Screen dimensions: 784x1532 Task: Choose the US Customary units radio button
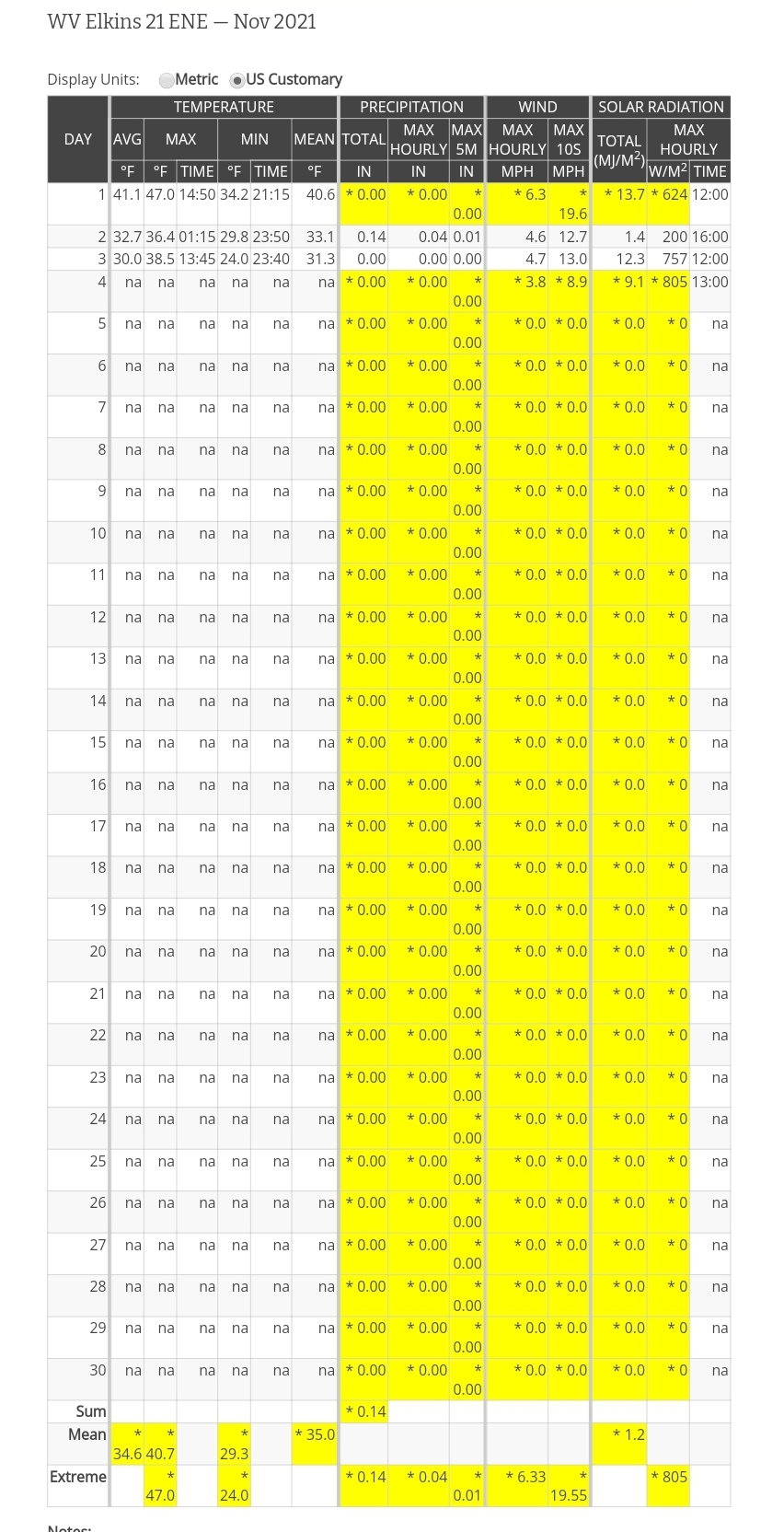(237, 80)
